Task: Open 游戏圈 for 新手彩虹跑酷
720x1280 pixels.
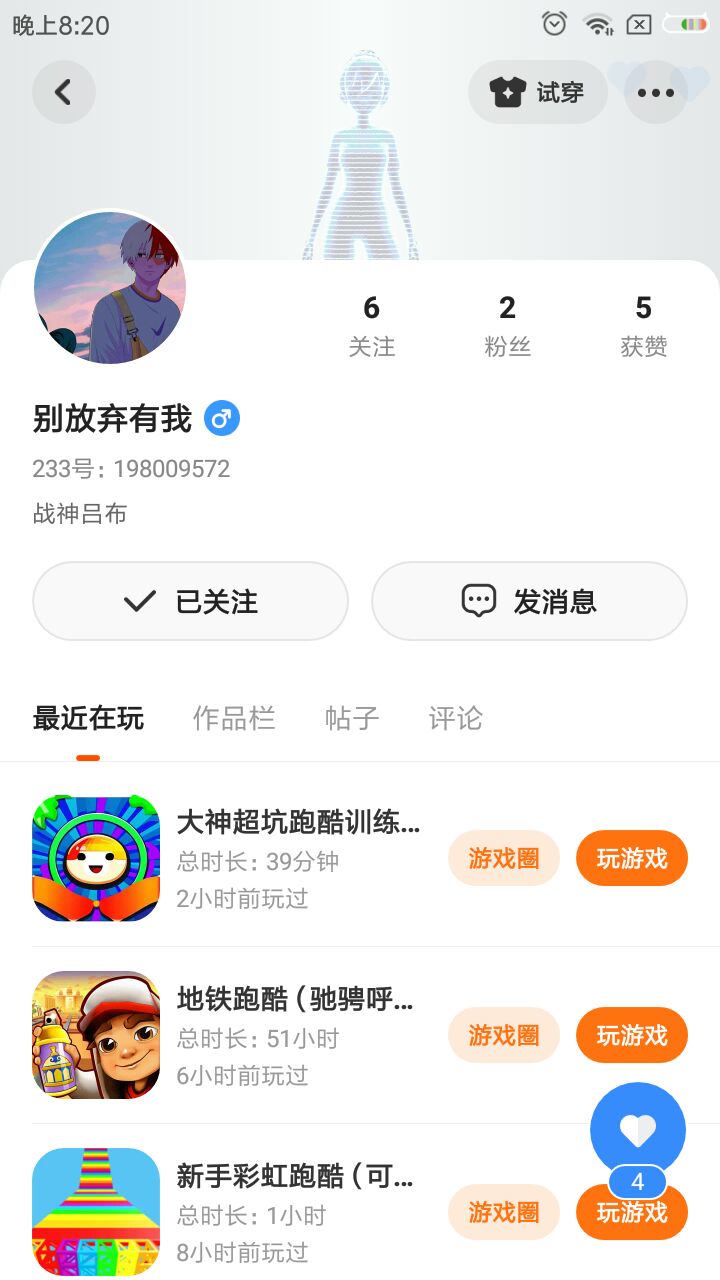Action: tap(503, 1212)
